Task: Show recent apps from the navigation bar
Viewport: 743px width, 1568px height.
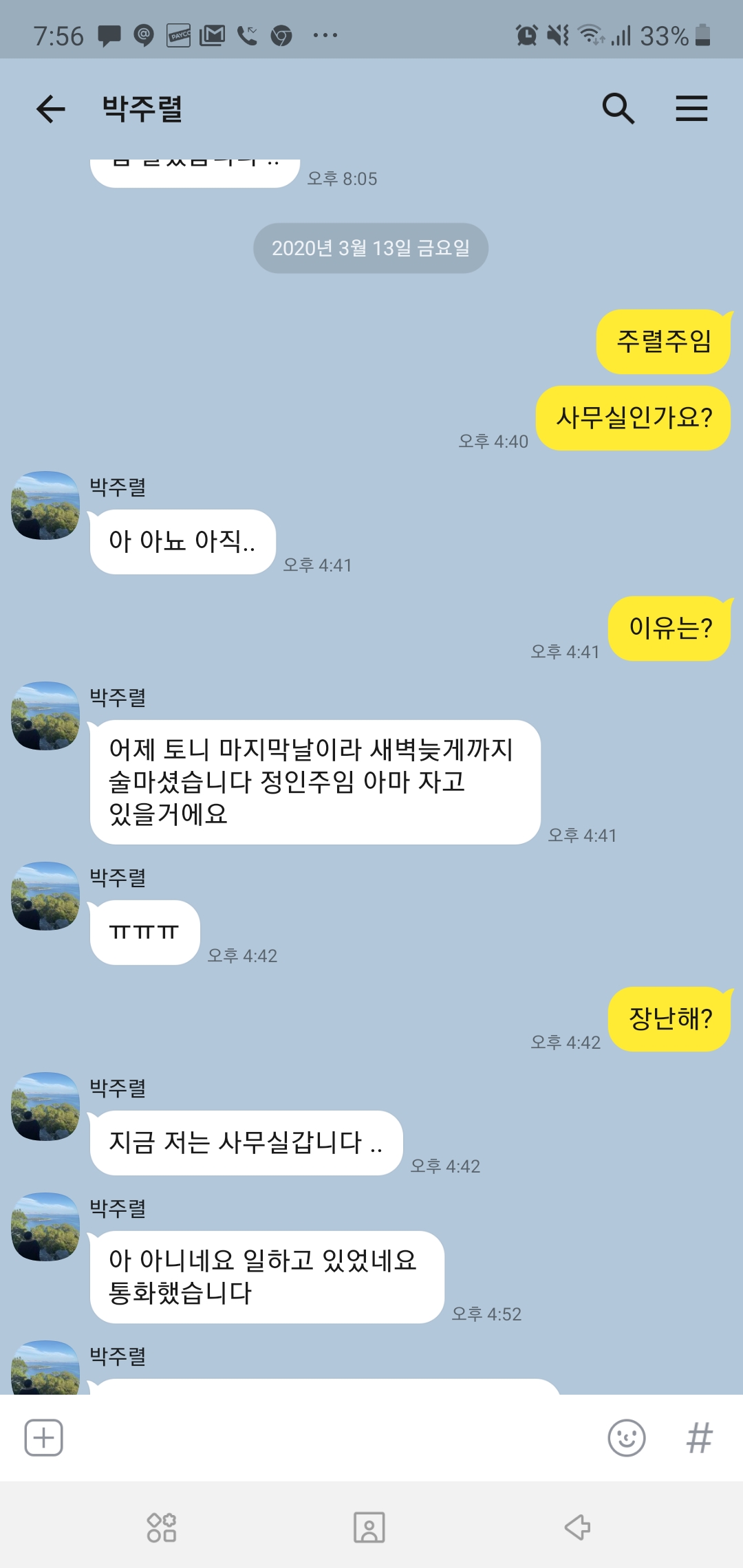Action: 162,1527
